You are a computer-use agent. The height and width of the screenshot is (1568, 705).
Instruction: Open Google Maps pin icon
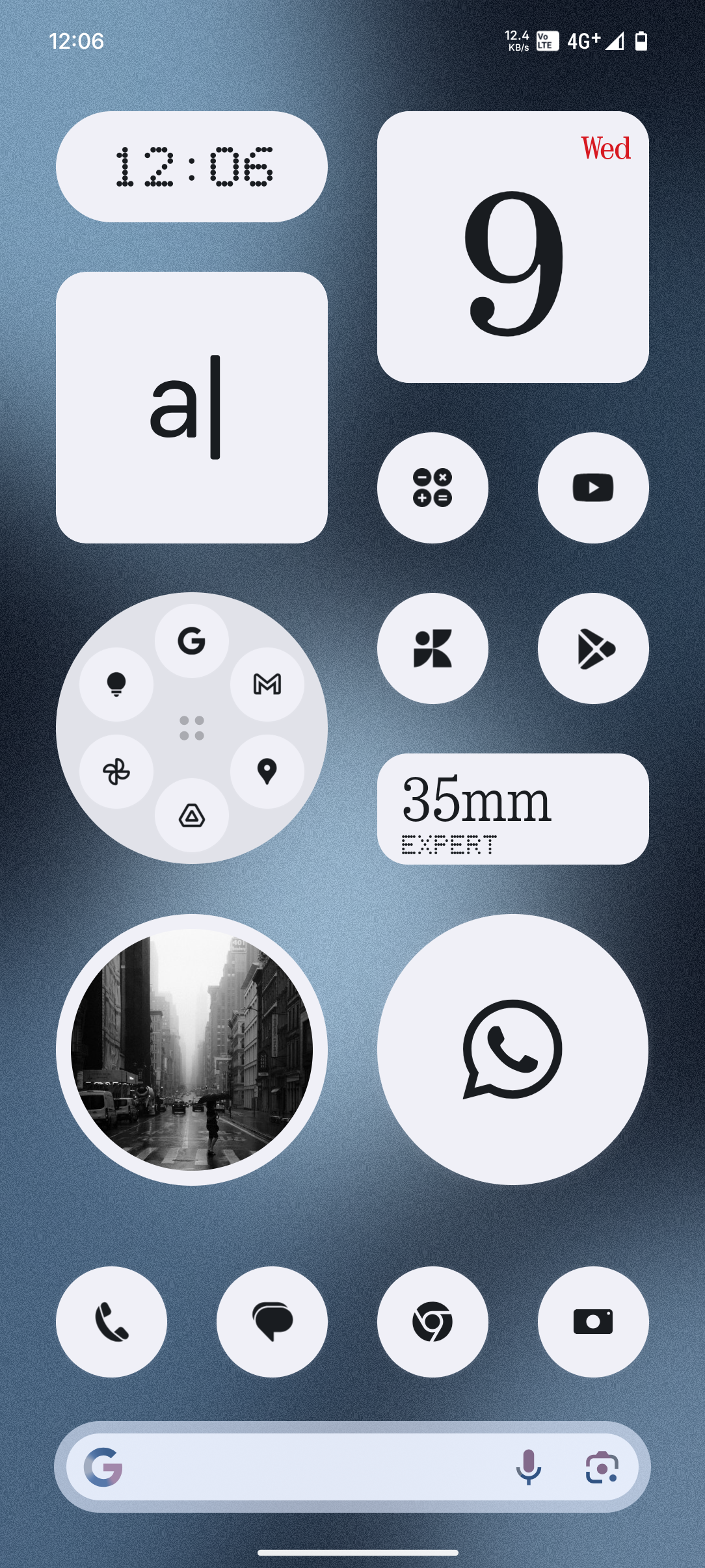coord(267,772)
